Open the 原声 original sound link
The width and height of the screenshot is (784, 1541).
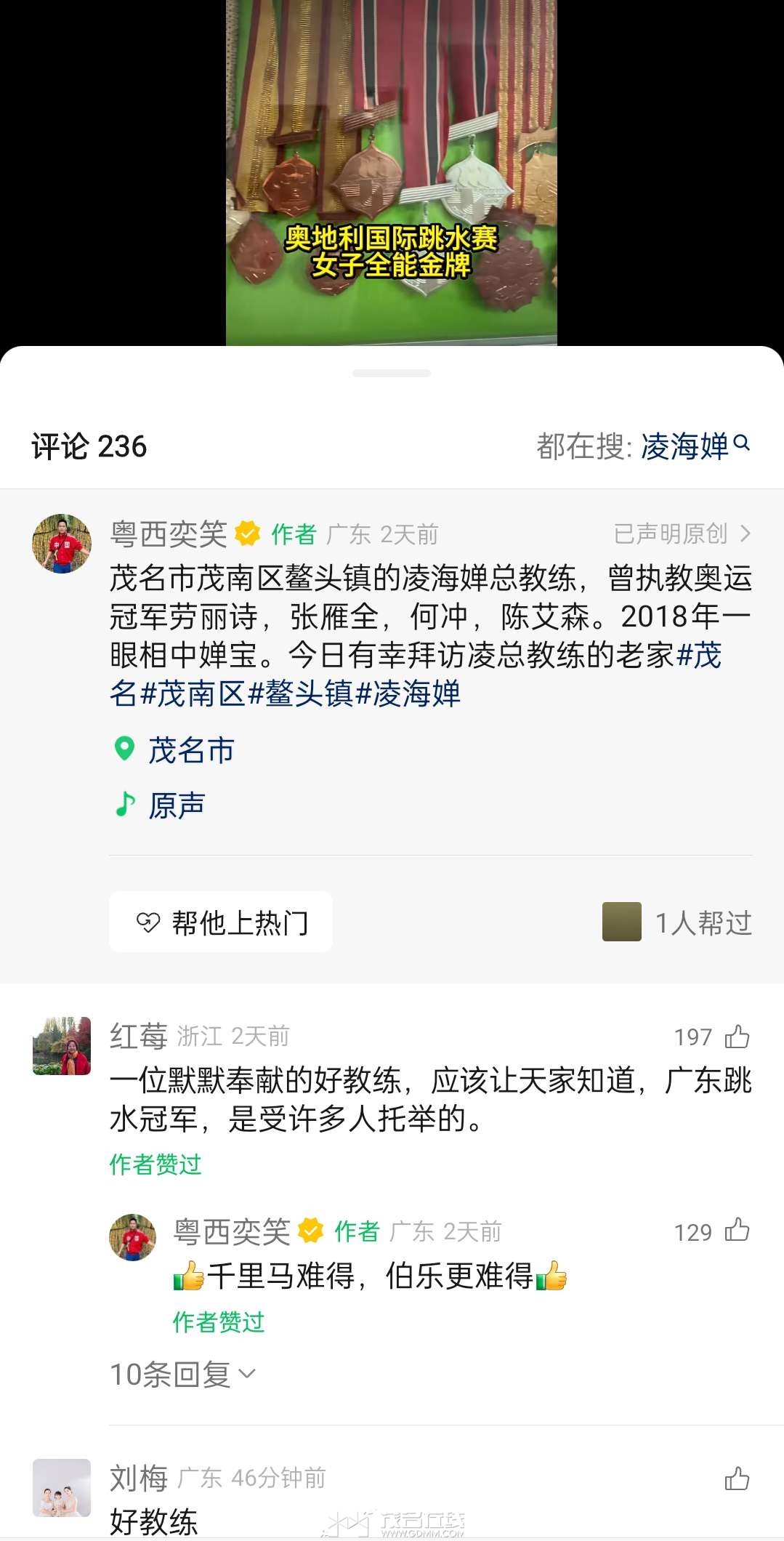coord(177,805)
